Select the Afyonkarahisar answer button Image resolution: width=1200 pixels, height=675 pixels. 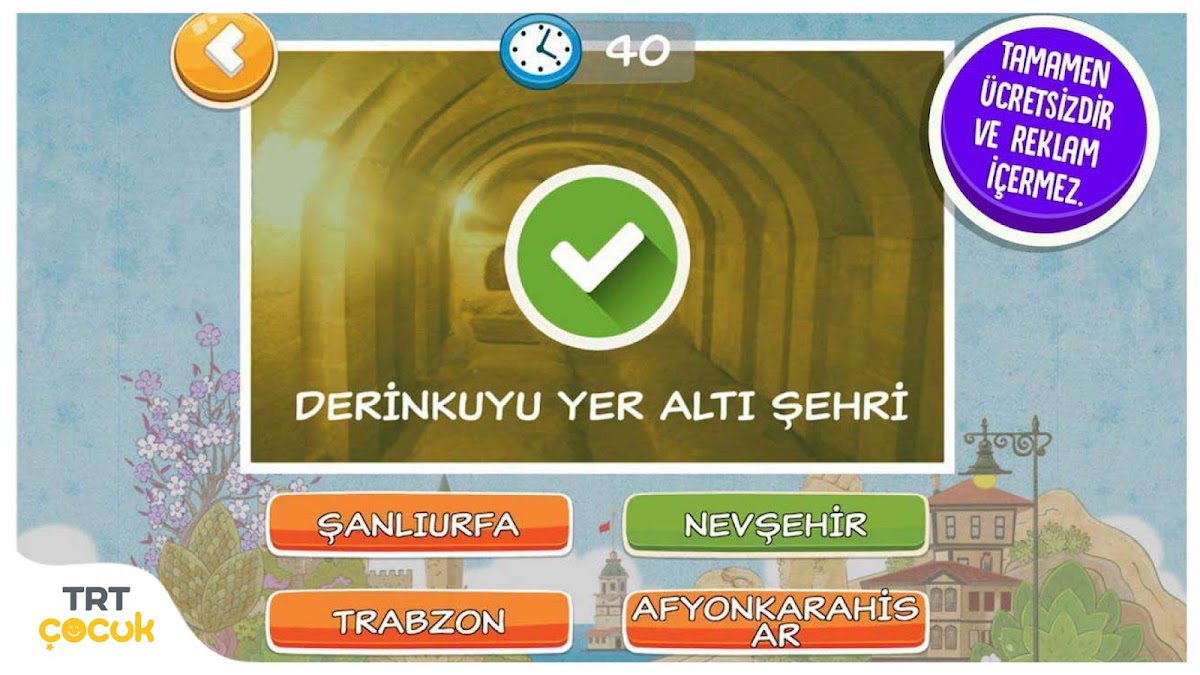pyautogui.click(x=775, y=621)
